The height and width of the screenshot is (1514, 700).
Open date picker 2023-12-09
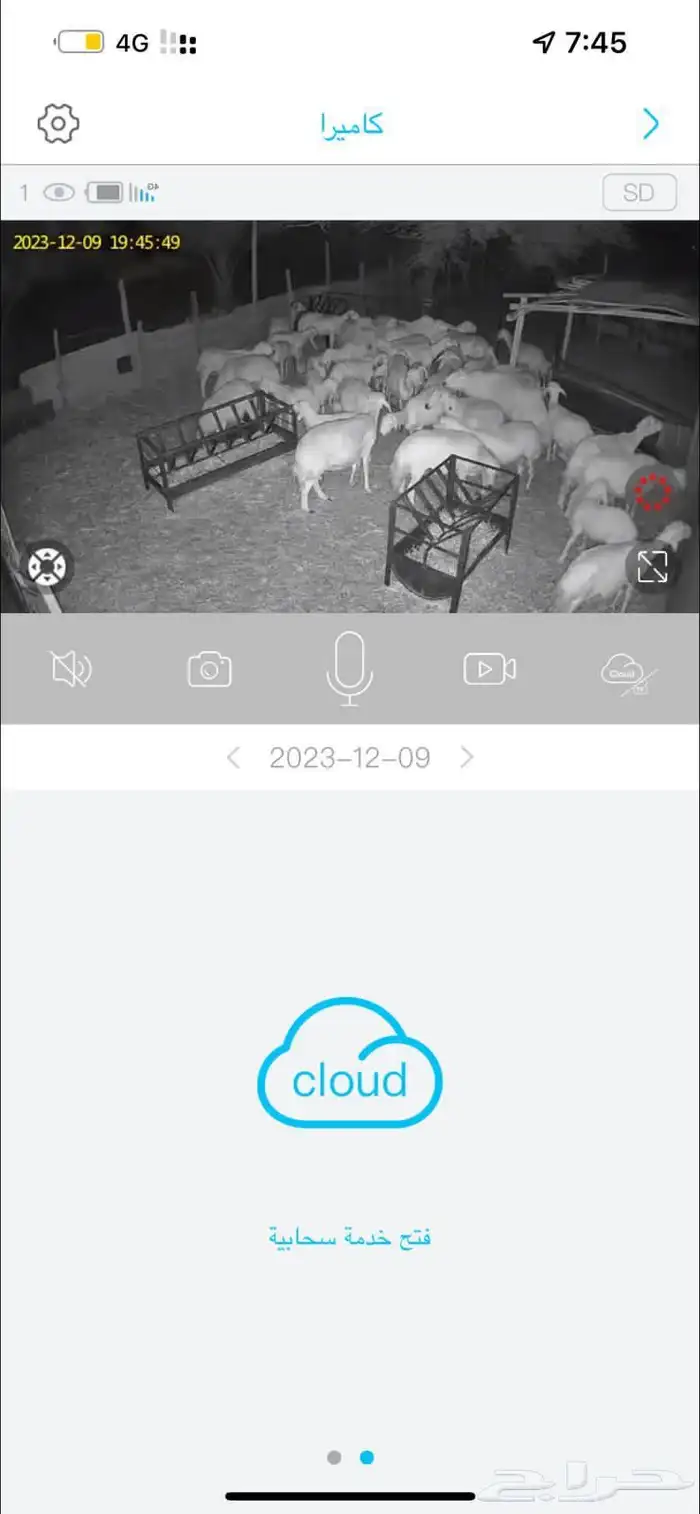[349, 758]
